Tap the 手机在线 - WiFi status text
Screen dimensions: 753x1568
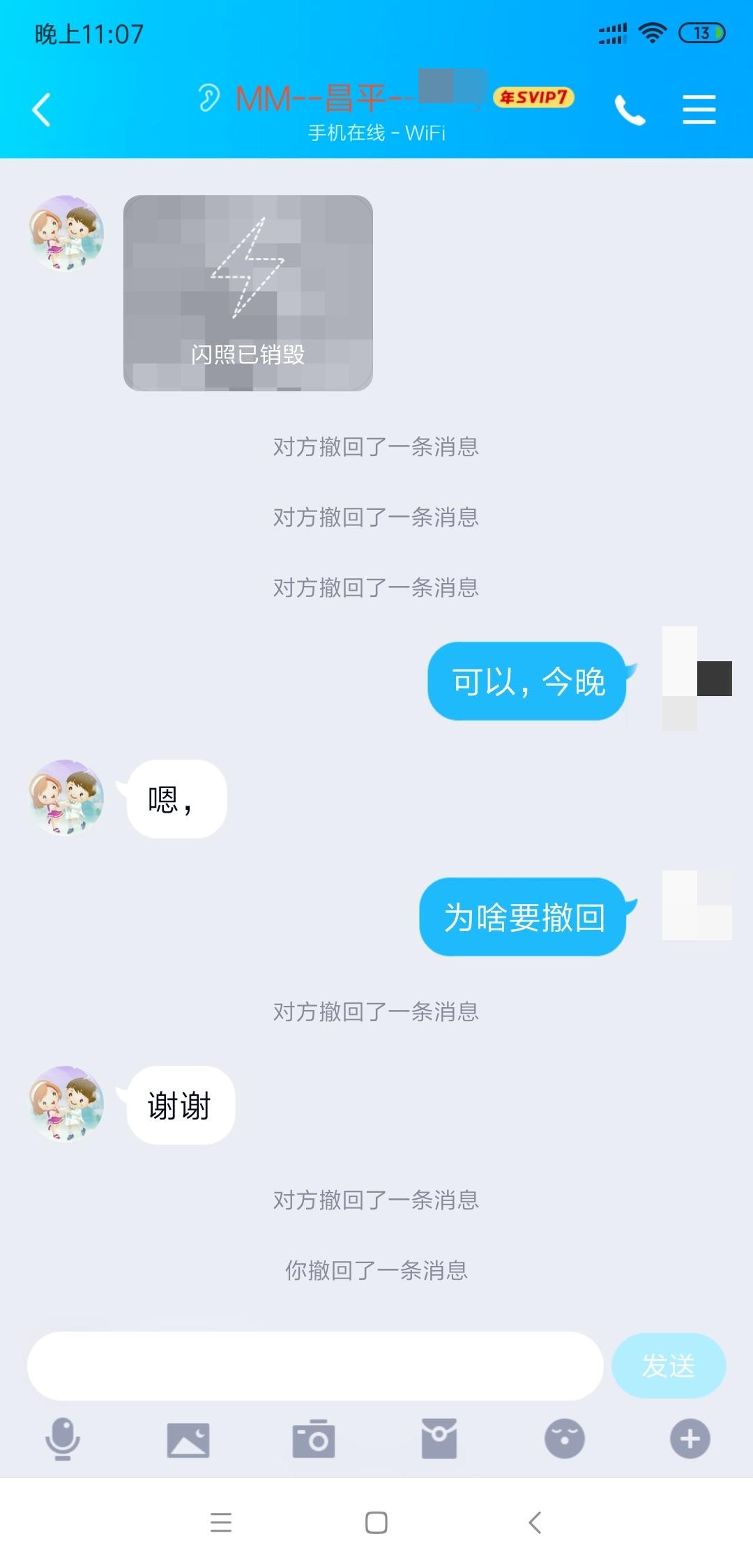pos(376,133)
